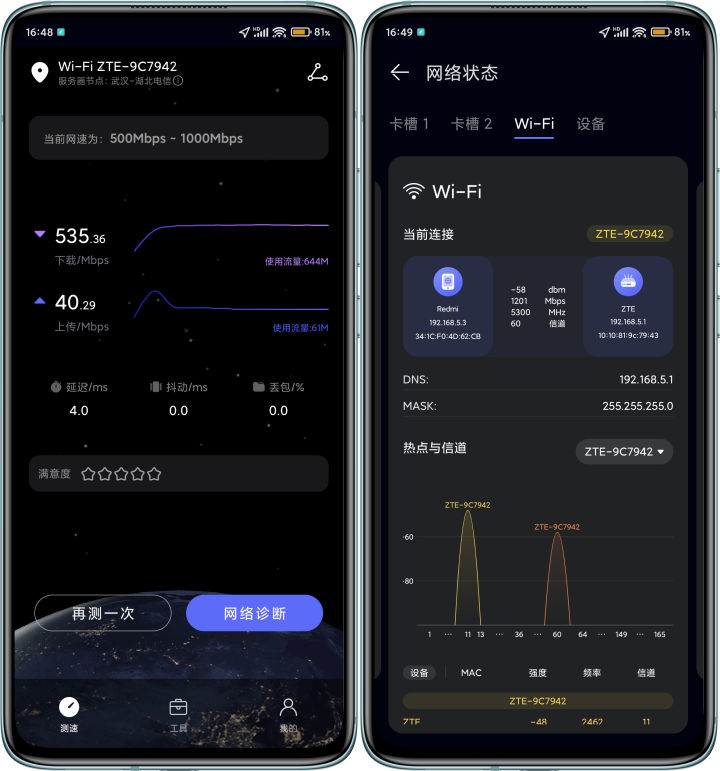Switch to the 卡槽 1 tab
720x771 pixels.
click(x=410, y=124)
